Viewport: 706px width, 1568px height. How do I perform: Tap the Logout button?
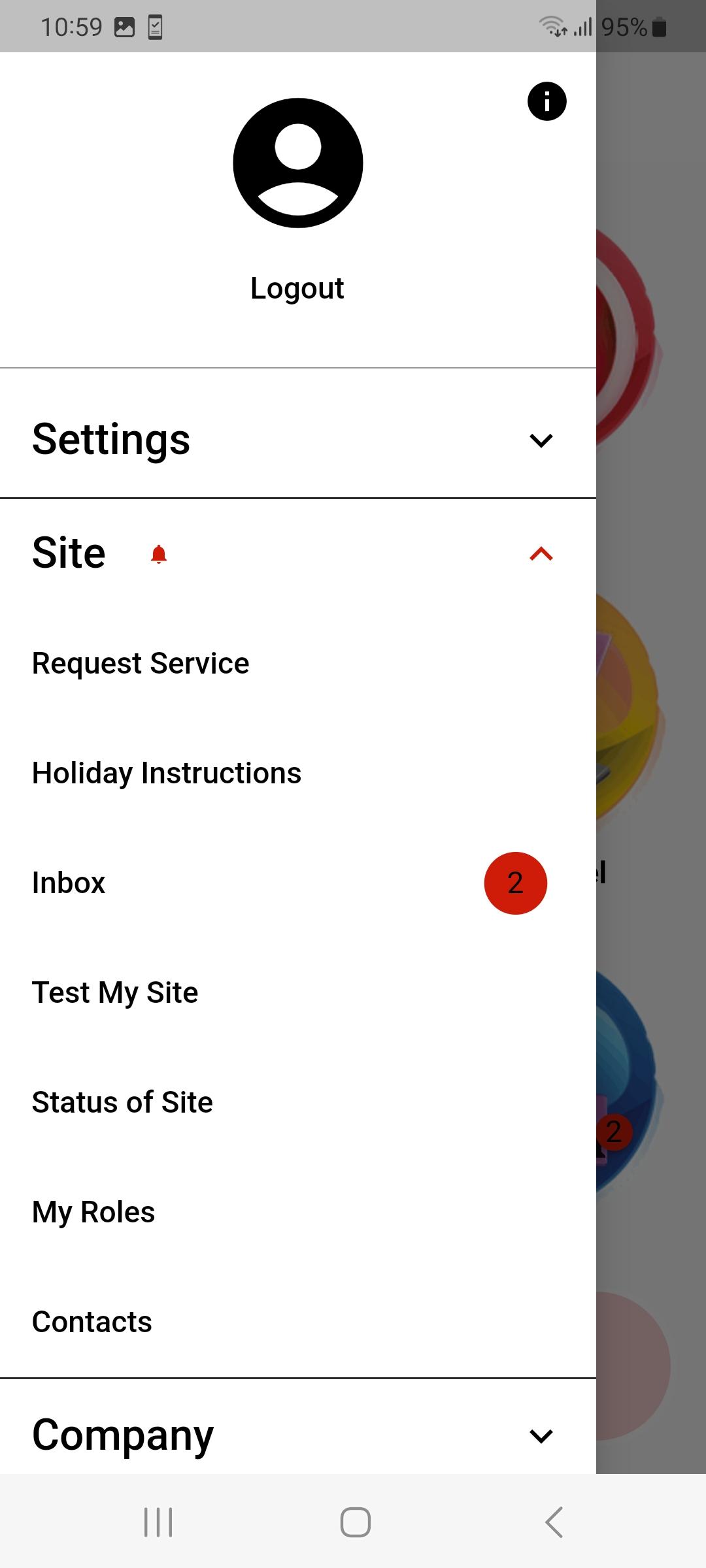click(297, 288)
